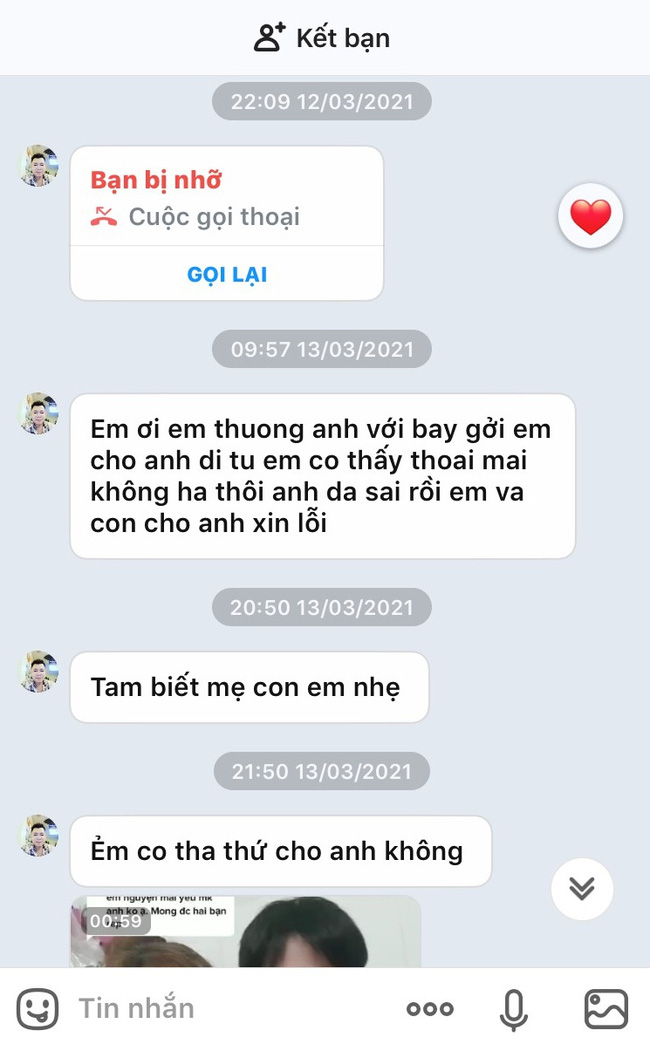This screenshot has height=1051, width=650.
Task: Jump to latest messages with down arrows
Action: click(x=582, y=888)
